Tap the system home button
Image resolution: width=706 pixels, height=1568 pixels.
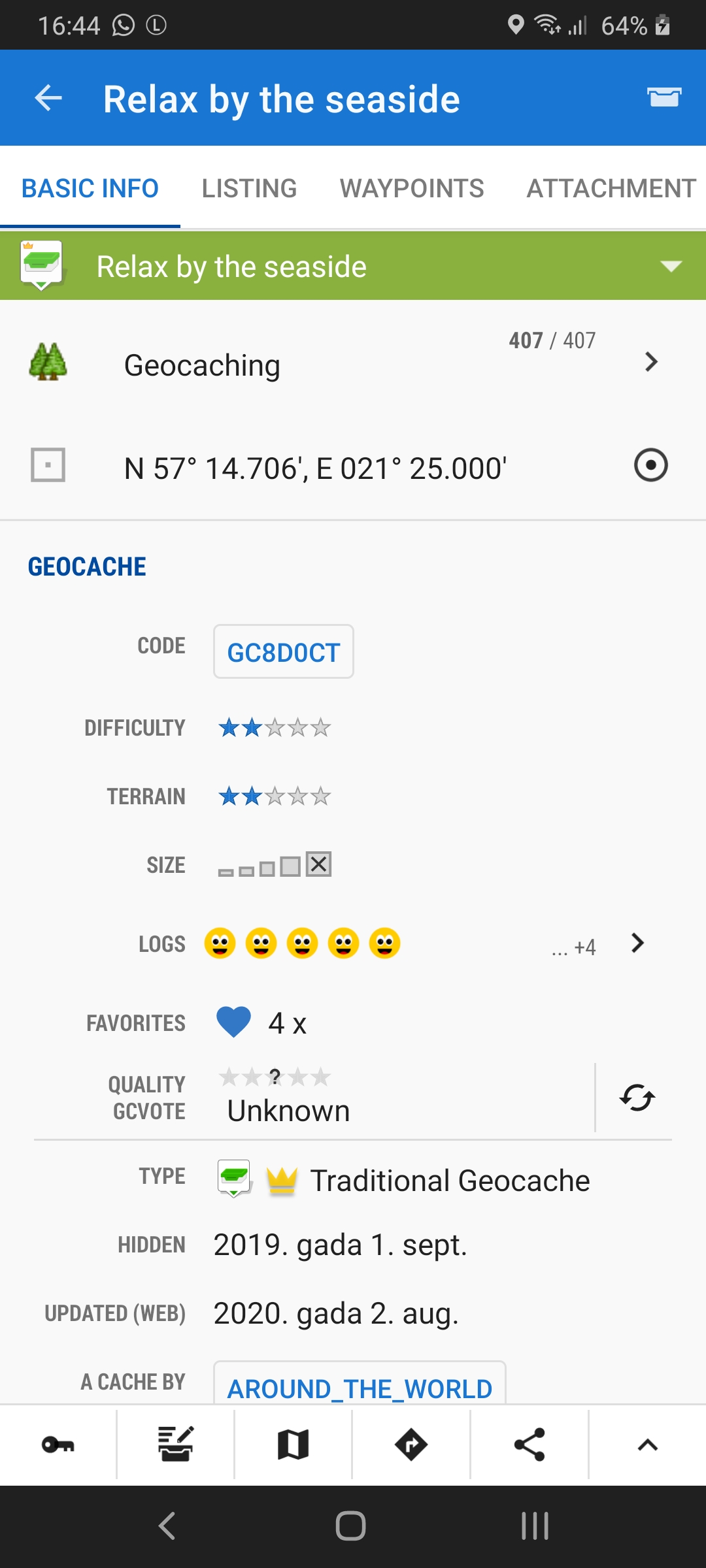click(x=351, y=1526)
